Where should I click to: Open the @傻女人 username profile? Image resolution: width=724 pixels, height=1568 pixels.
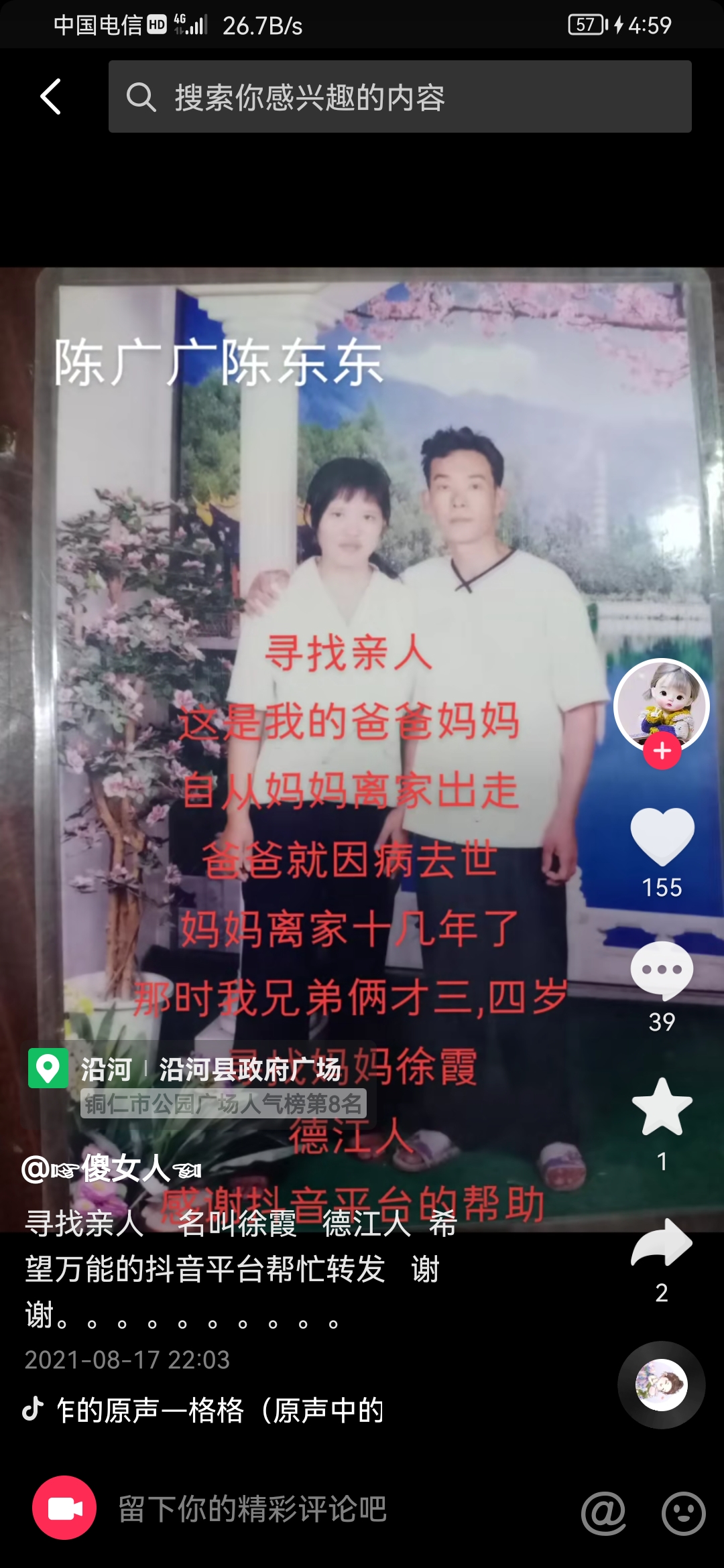[111, 1169]
